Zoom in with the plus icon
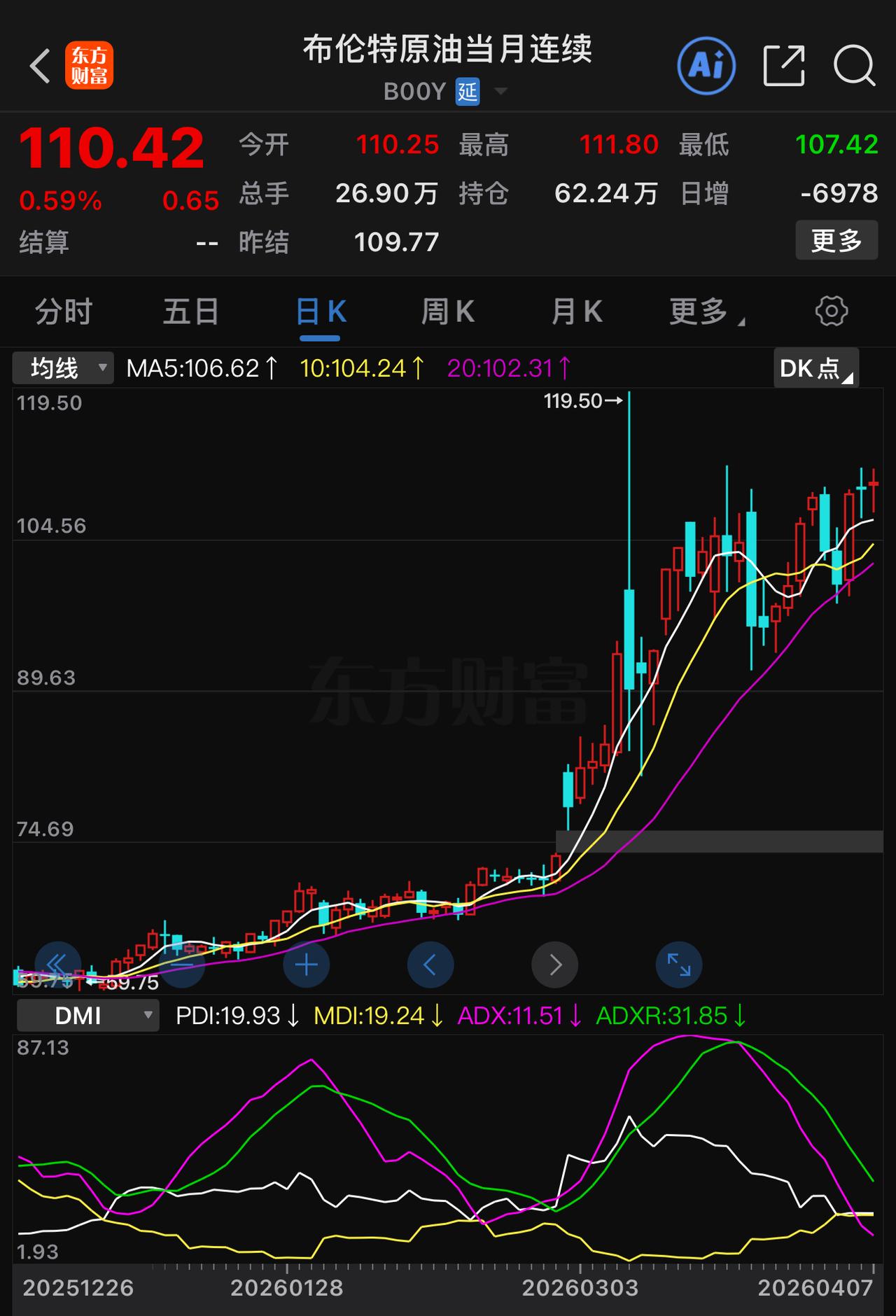896x1316 pixels. (x=307, y=964)
